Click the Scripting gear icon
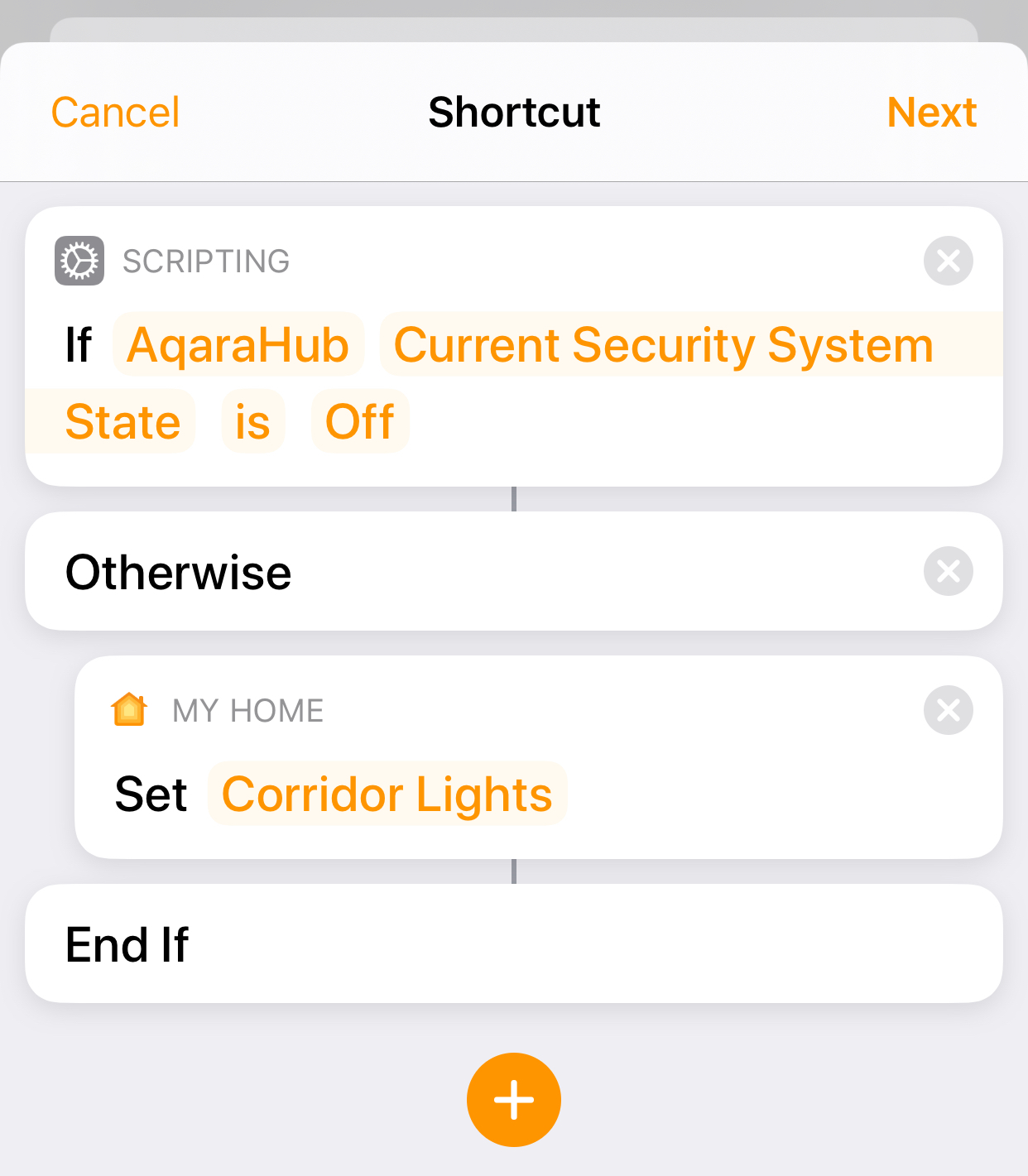This screenshot has width=1028, height=1176. (x=79, y=260)
